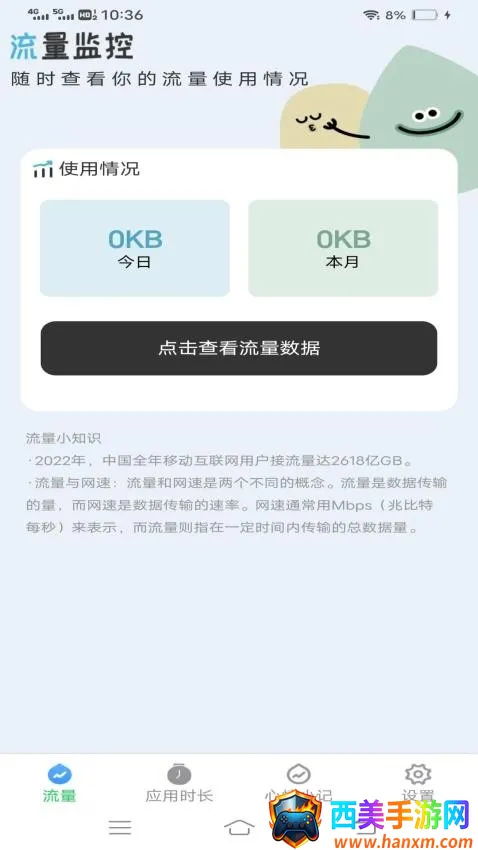This screenshot has width=478, height=850.
Task: Switch to the 流量 tab
Action: point(60,783)
